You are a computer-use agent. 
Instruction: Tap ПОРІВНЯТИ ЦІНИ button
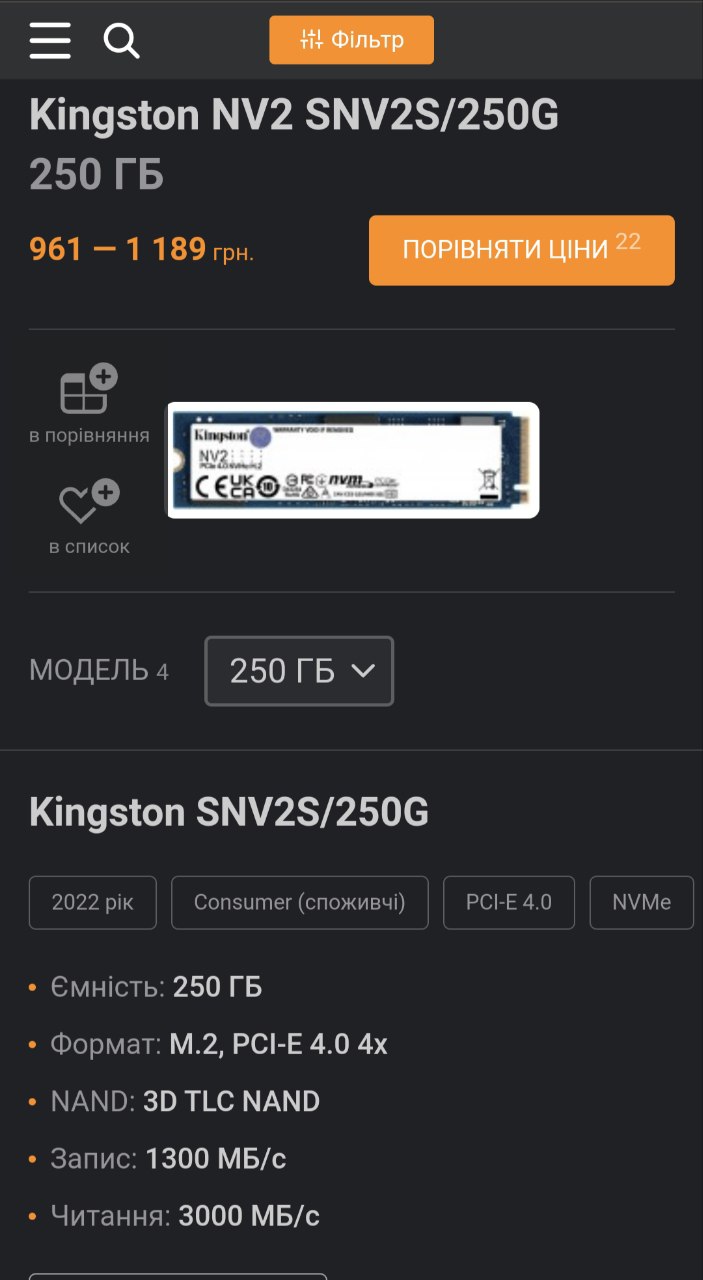522,250
